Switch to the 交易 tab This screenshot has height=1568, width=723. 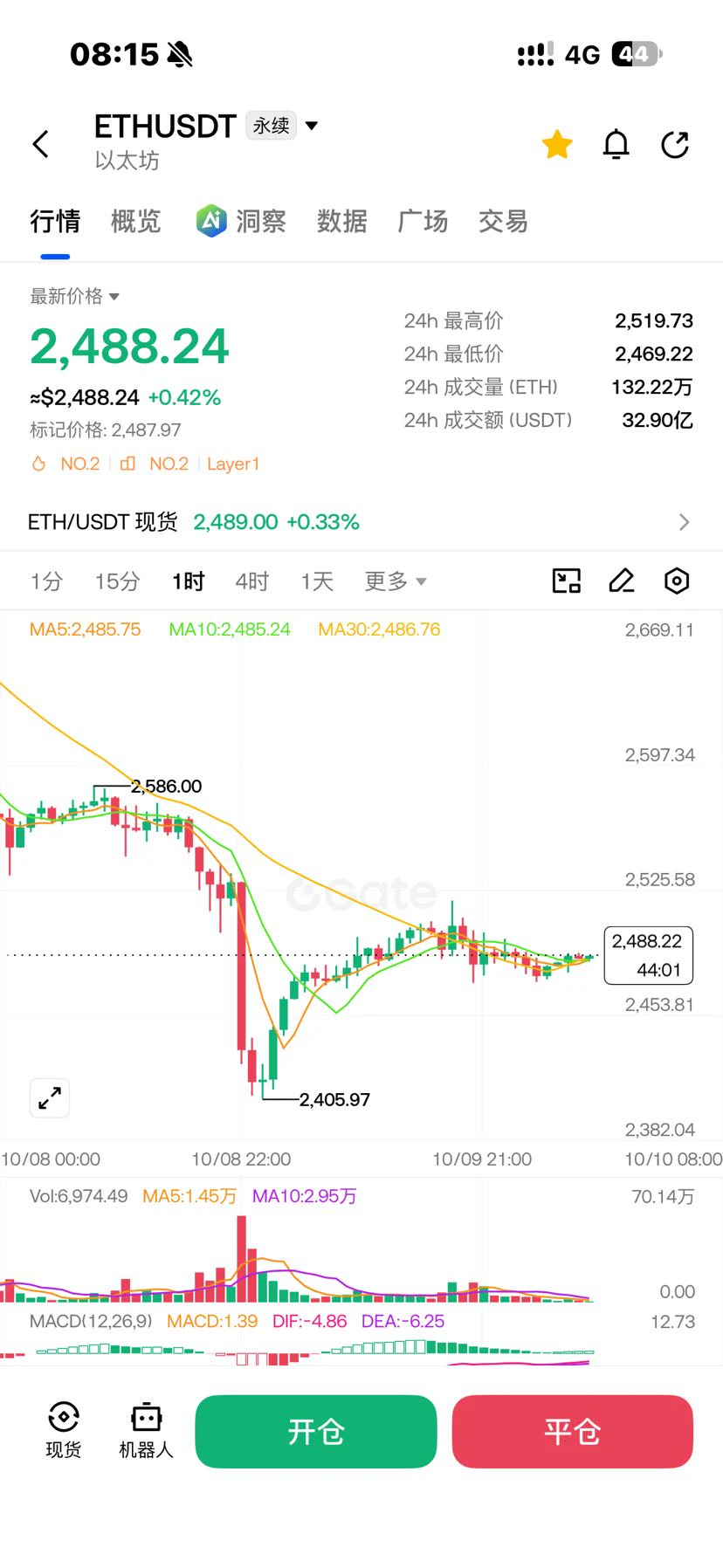point(503,221)
